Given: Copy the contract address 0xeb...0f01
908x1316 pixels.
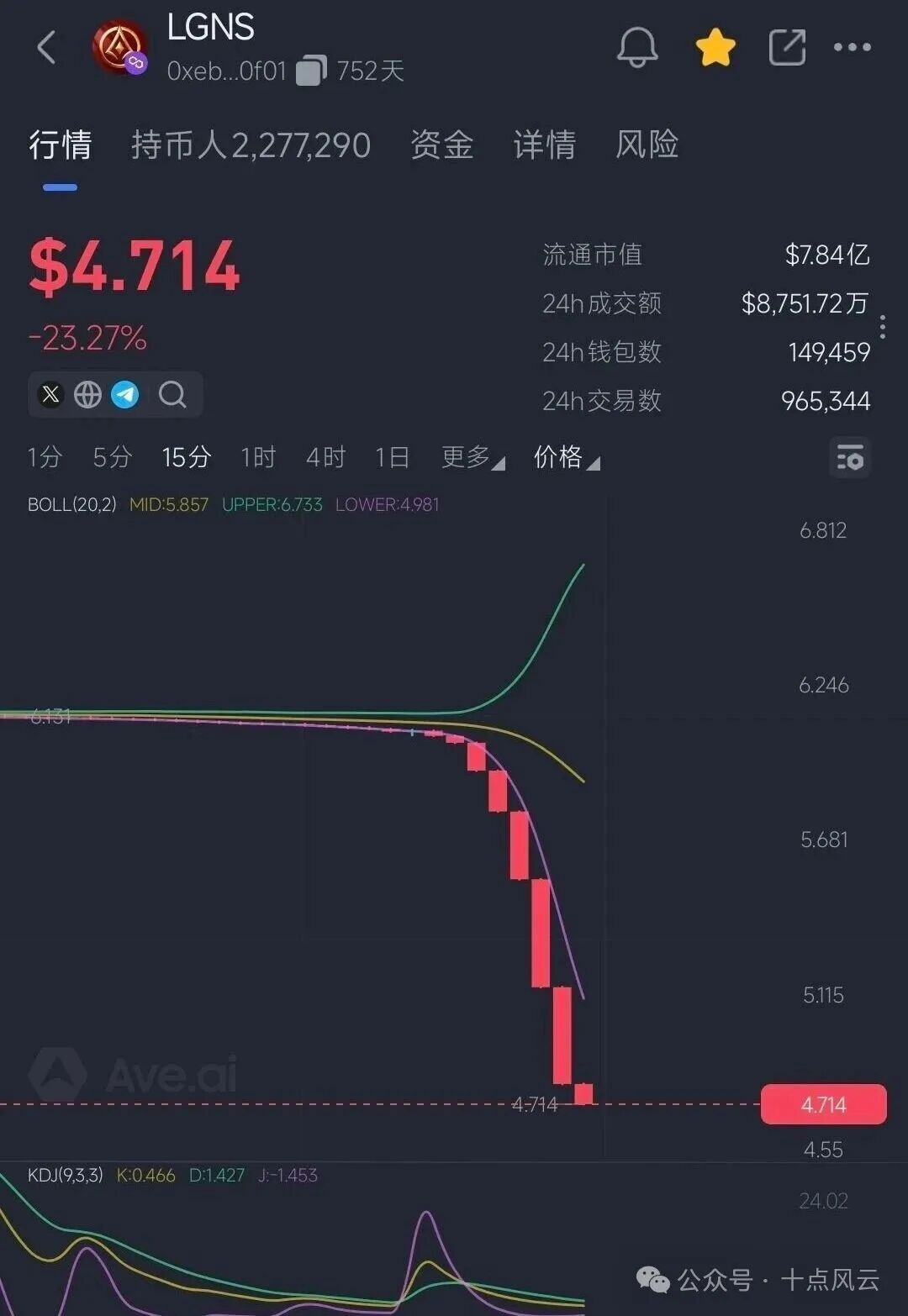Looking at the screenshot, I should tap(311, 71).
